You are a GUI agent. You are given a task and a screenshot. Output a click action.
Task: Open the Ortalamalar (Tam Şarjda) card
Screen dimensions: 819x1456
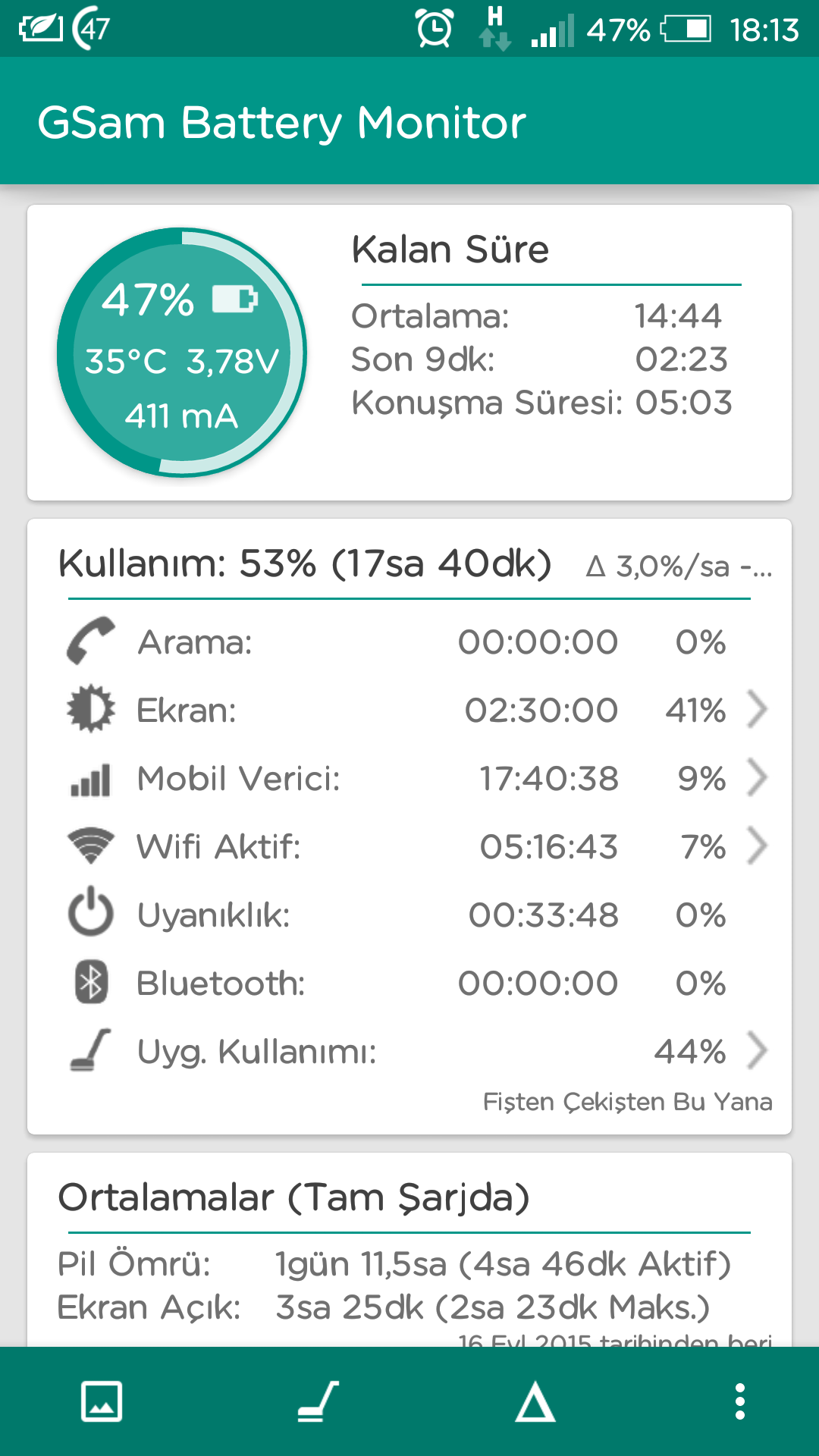point(409,1250)
